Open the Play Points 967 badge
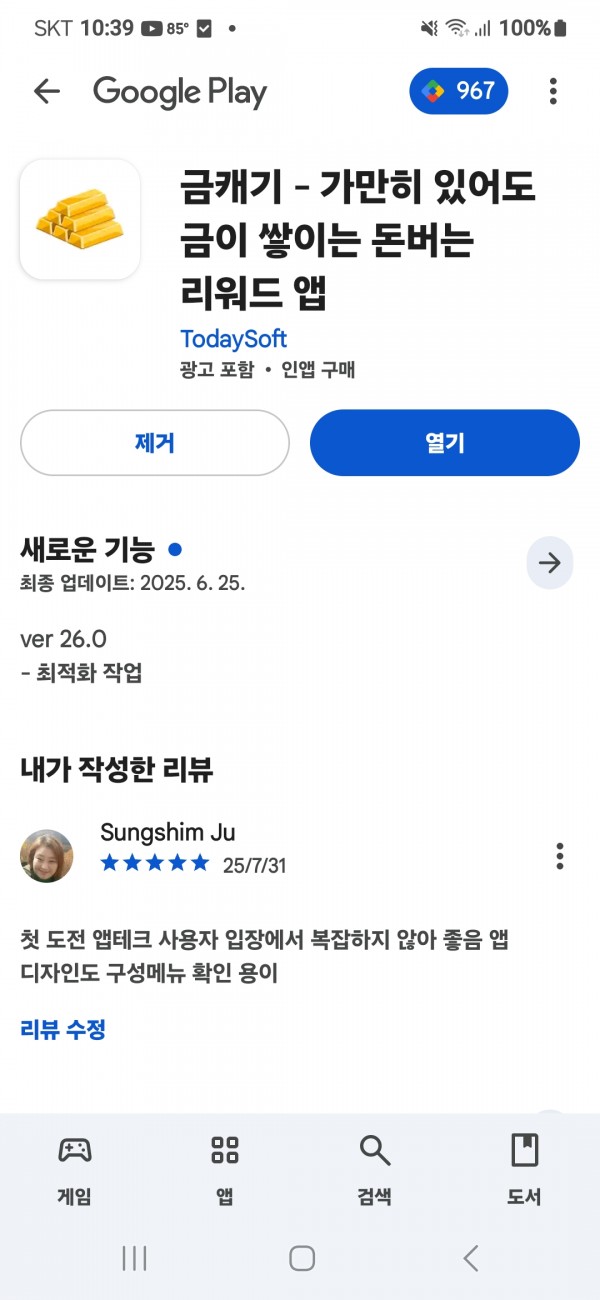Screen dimensions: 600x1300 [x=459, y=91]
